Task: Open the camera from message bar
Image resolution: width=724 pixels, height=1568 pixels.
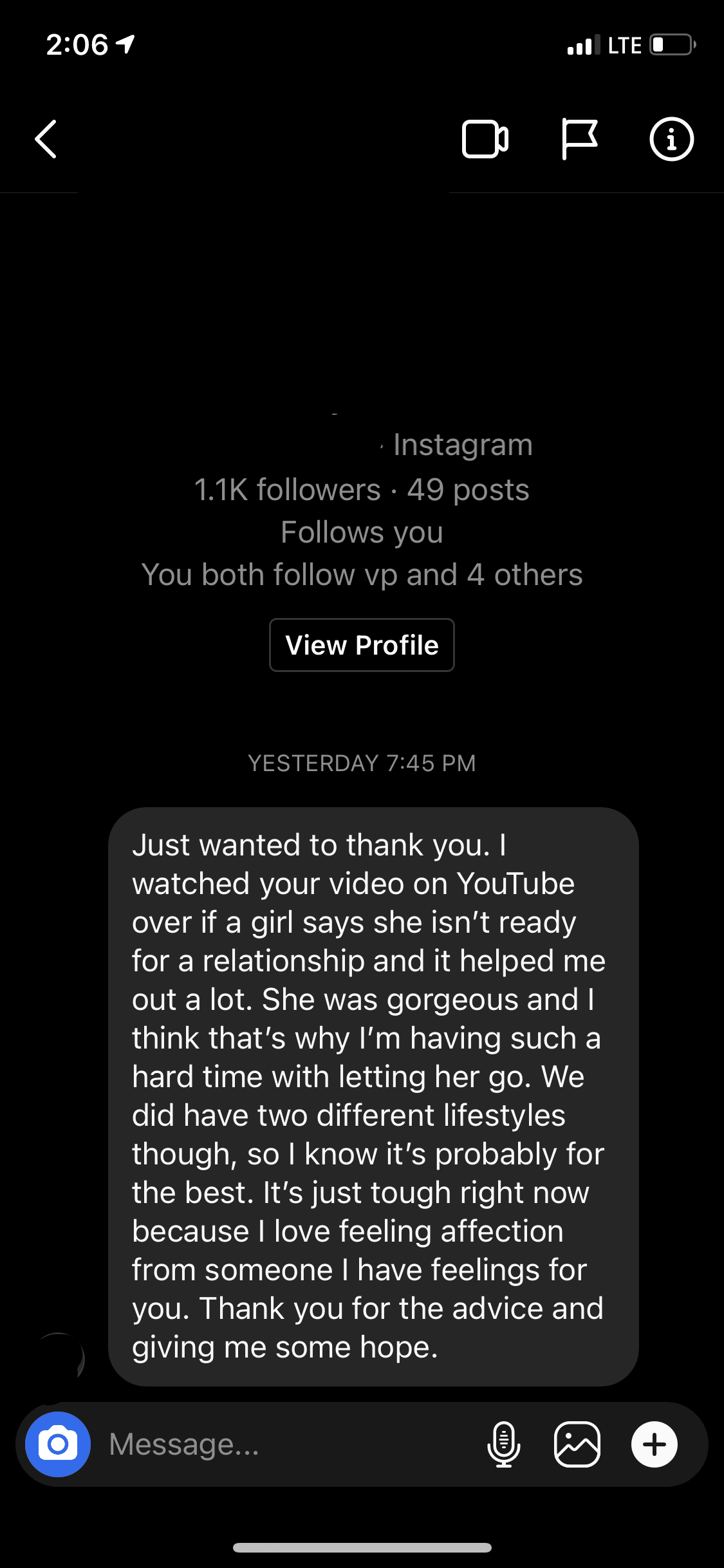Action: click(58, 1444)
